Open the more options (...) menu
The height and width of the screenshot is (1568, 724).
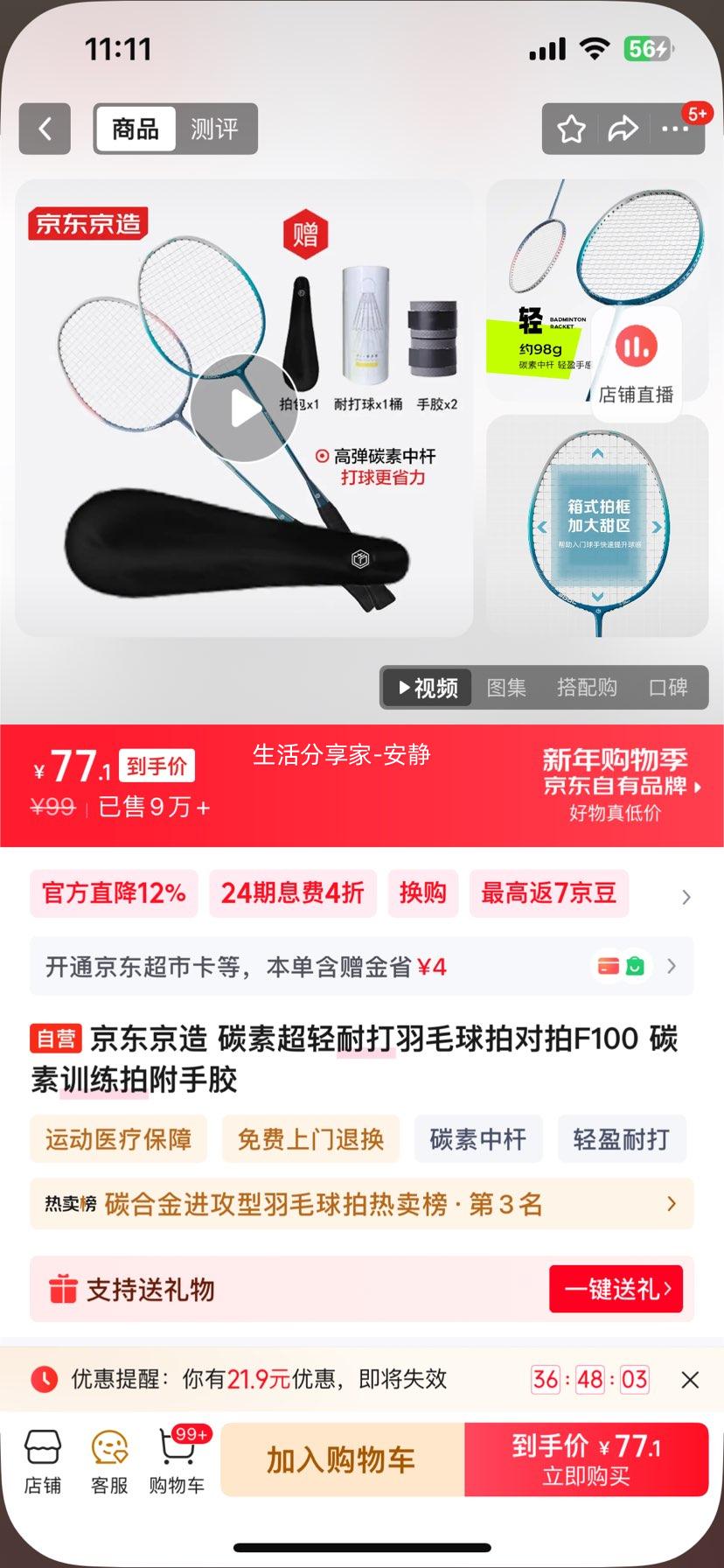(x=676, y=129)
